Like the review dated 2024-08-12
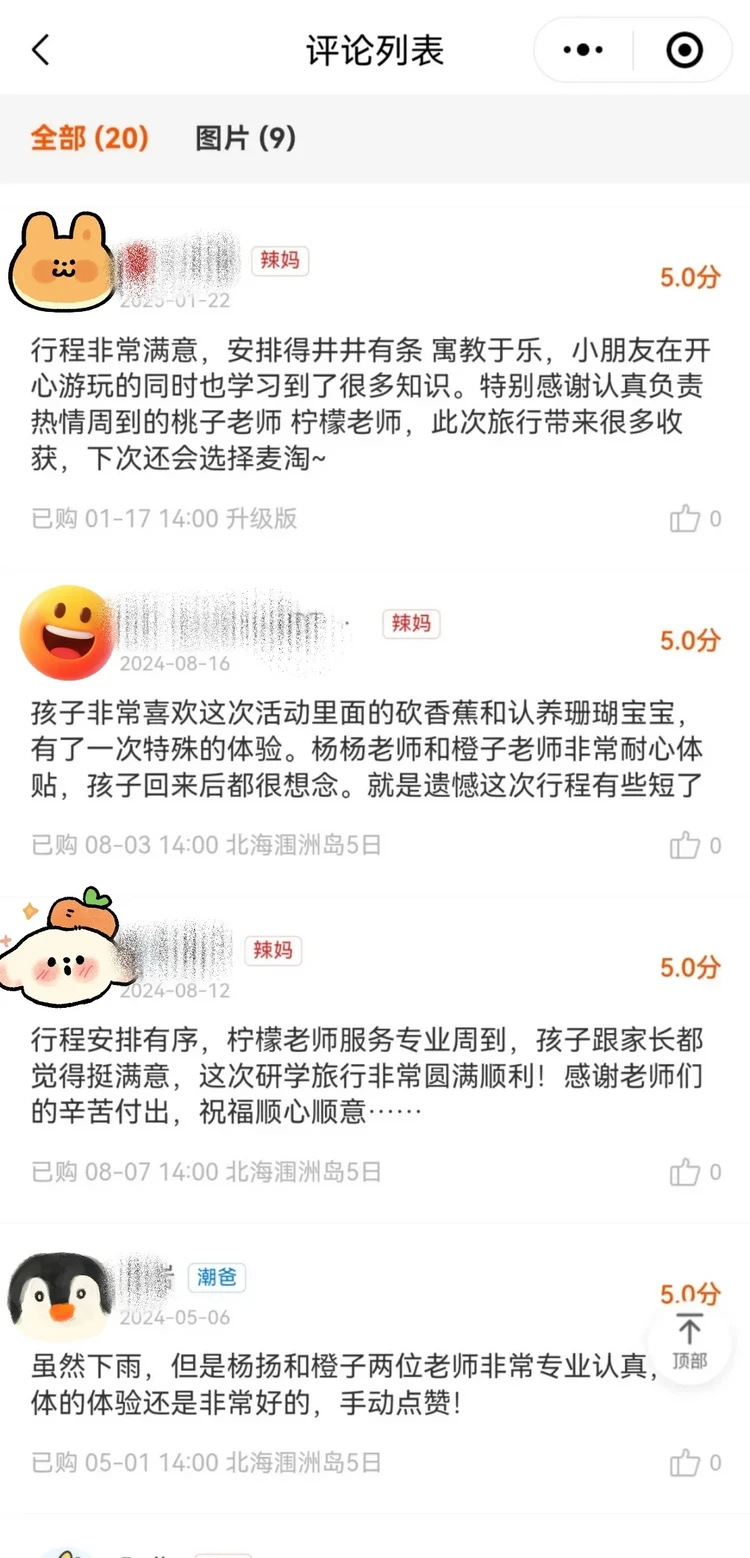Viewport: 750px width, 1558px height. [x=686, y=1172]
